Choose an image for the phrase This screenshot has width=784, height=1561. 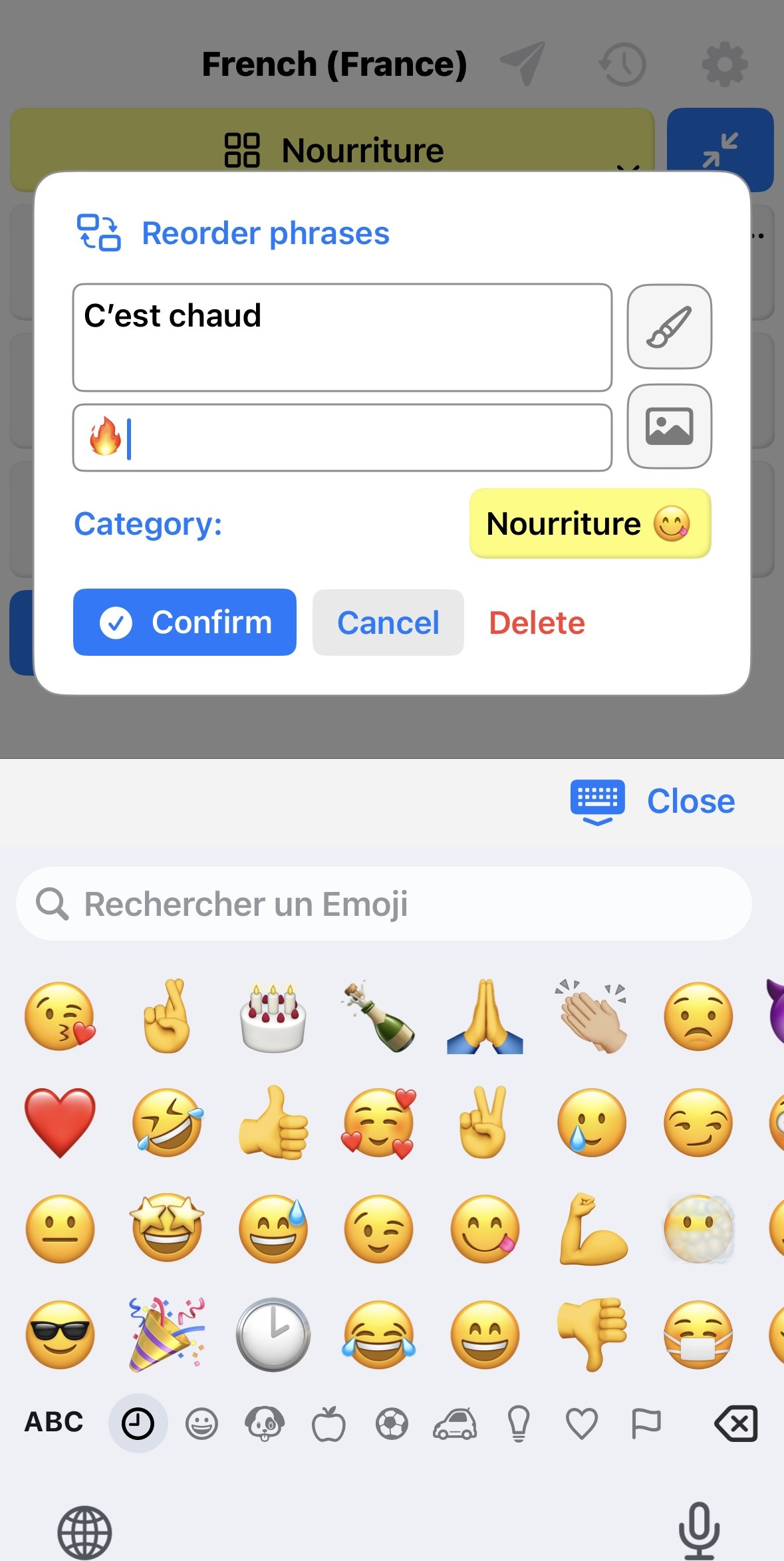point(669,426)
